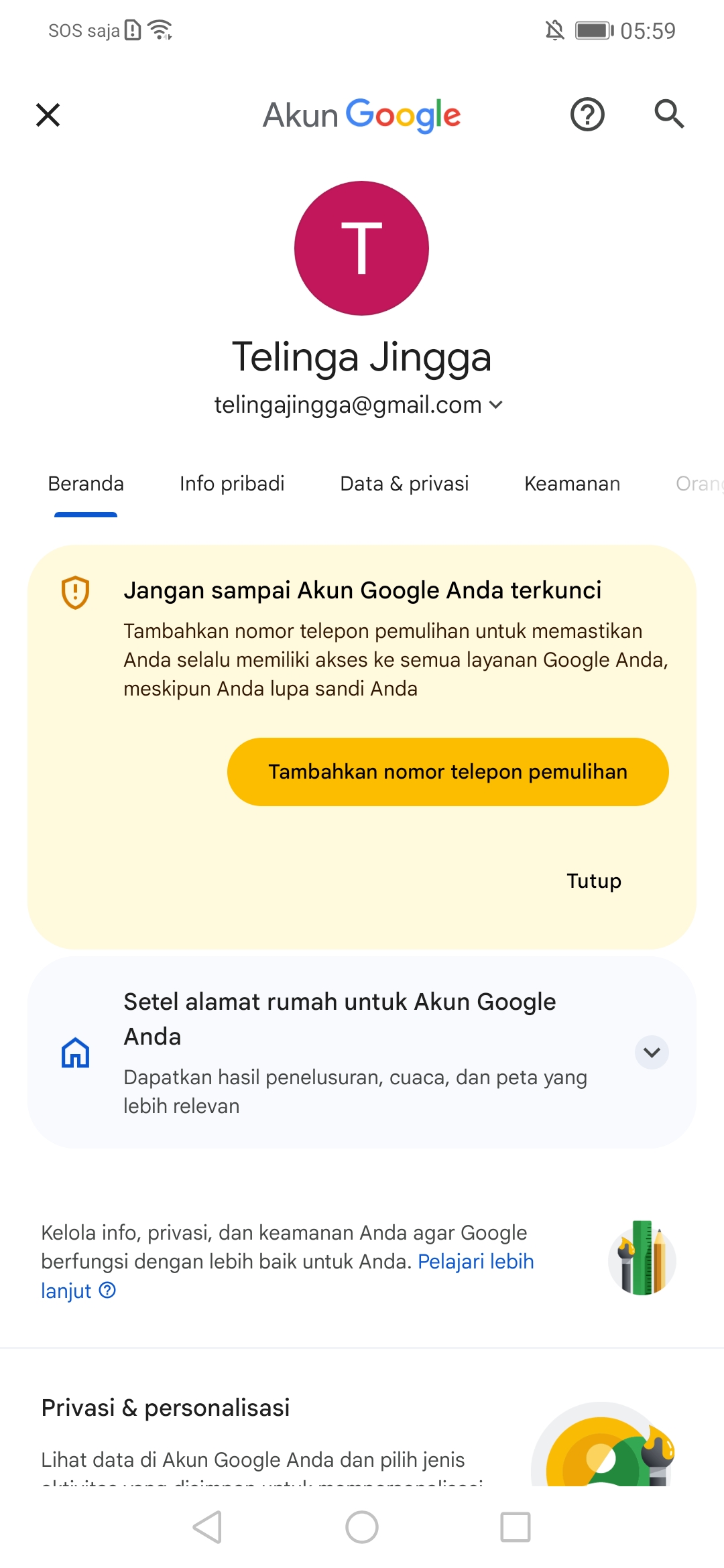724x1568 pixels.
Task: Dismiss the warning card with Tutup
Action: (594, 880)
